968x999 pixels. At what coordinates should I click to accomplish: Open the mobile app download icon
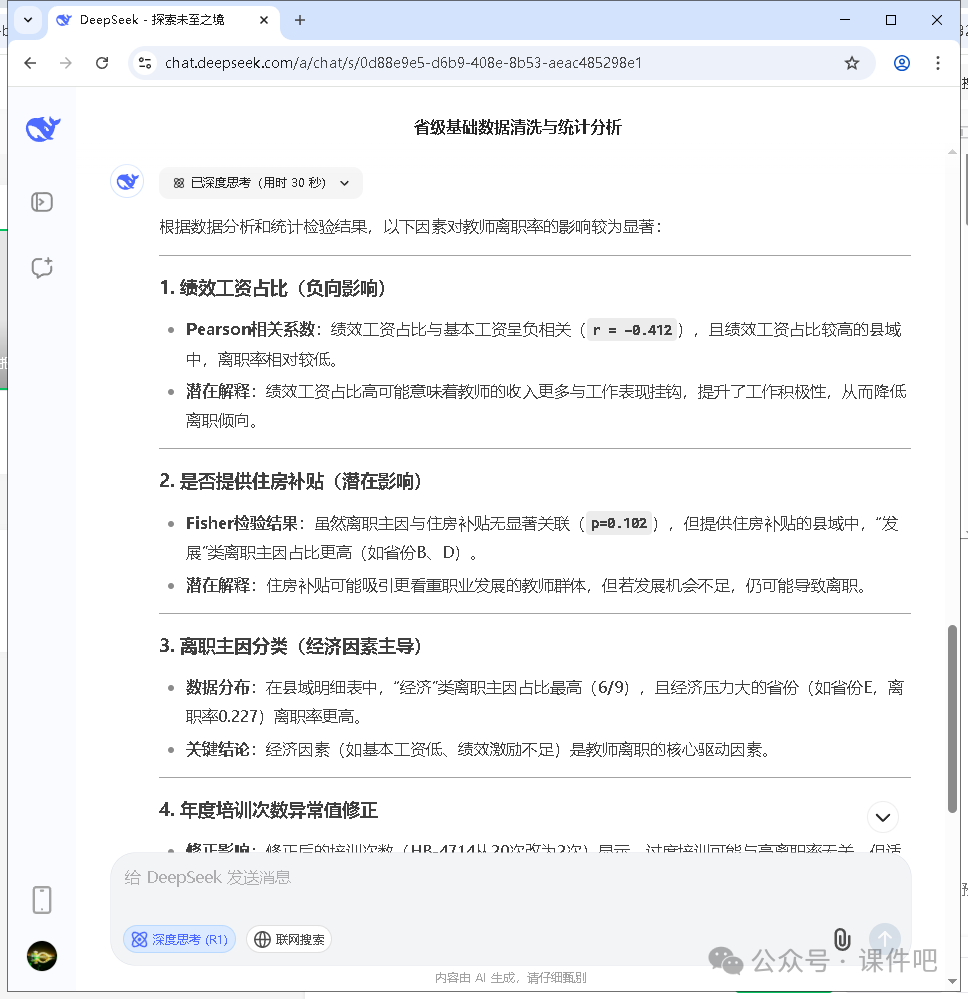tap(41, 900)
